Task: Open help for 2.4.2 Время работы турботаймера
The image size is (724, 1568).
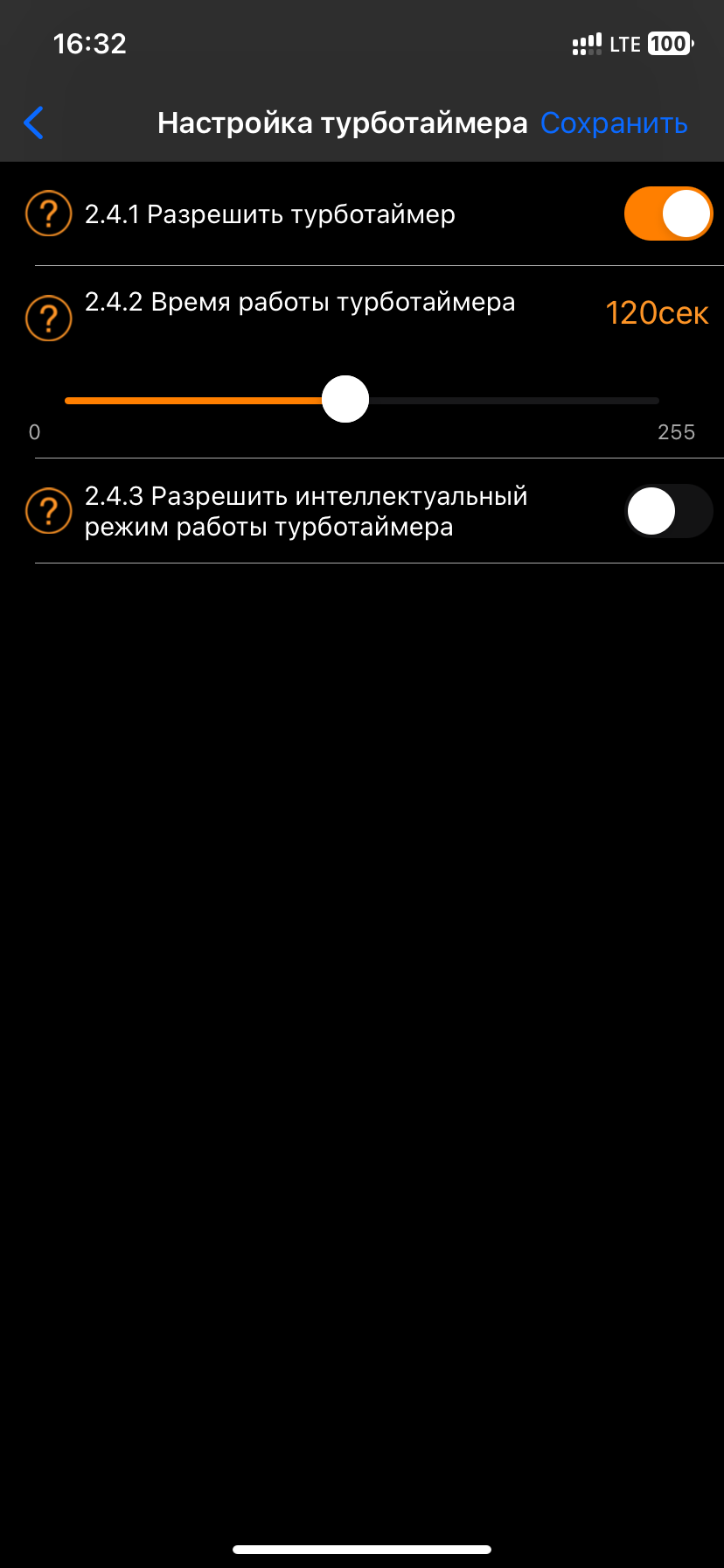Action: (49, 318)
